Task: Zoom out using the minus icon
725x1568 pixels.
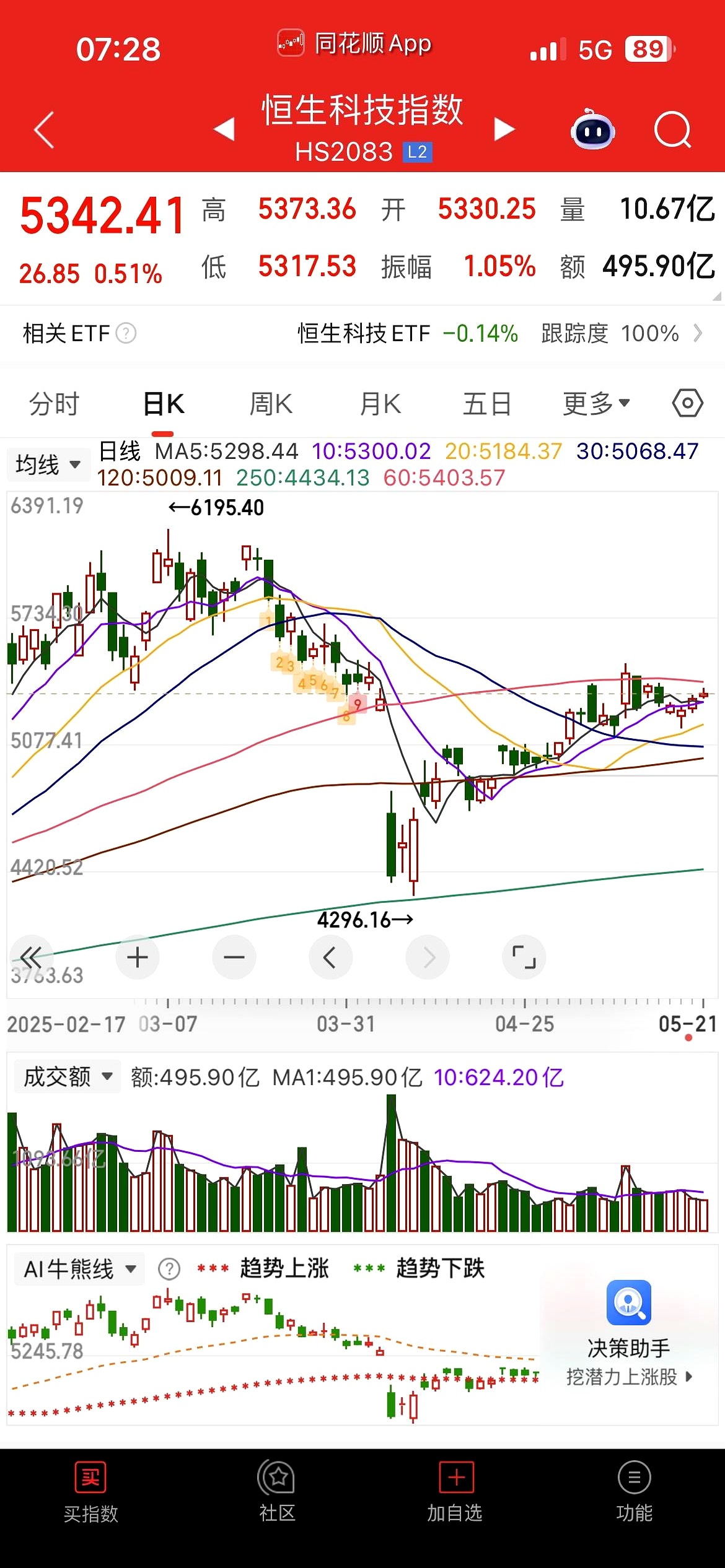Action: point(234,957)
